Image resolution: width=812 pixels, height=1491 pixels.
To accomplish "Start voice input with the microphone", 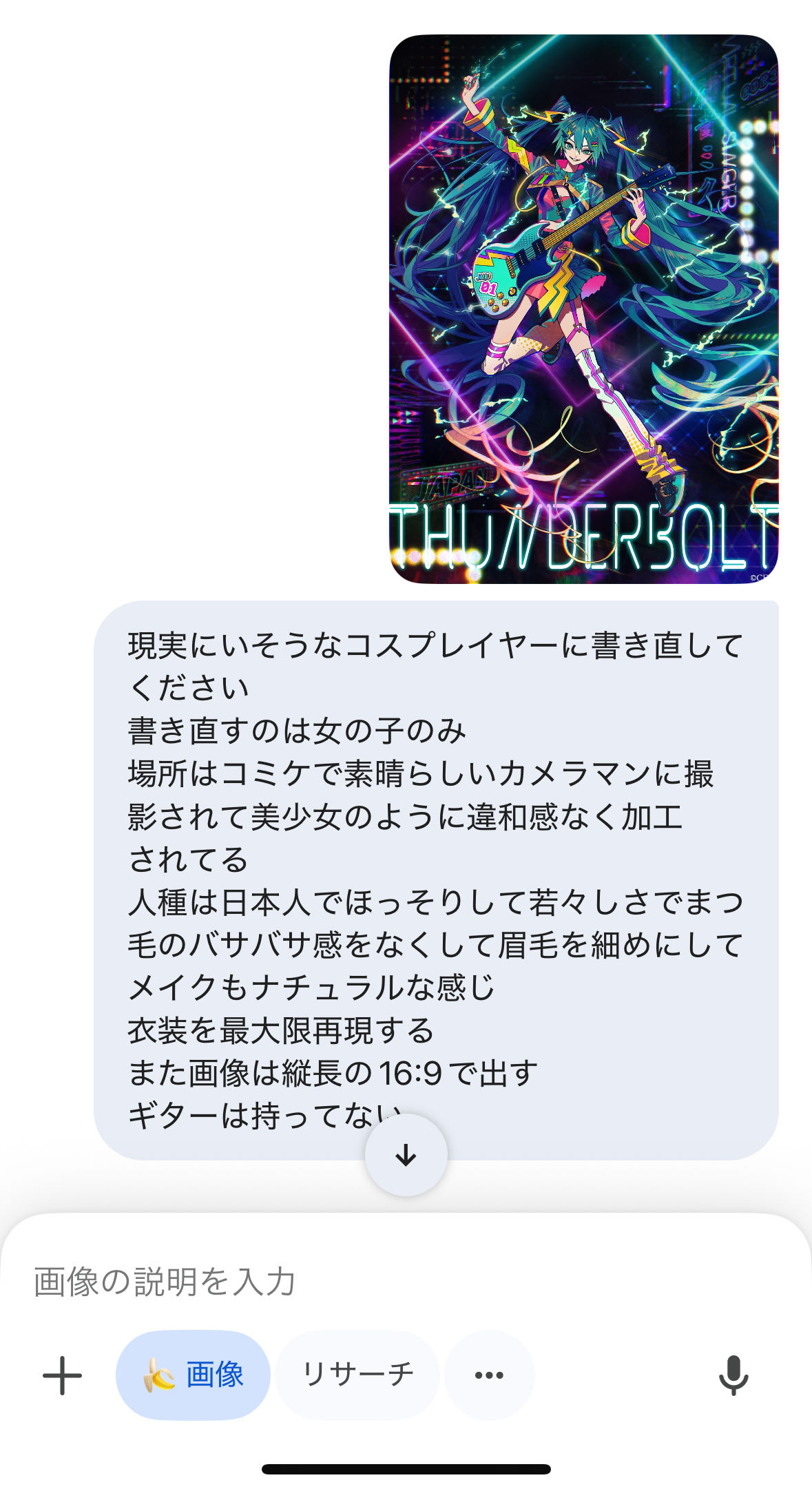I will point(733,1375).
